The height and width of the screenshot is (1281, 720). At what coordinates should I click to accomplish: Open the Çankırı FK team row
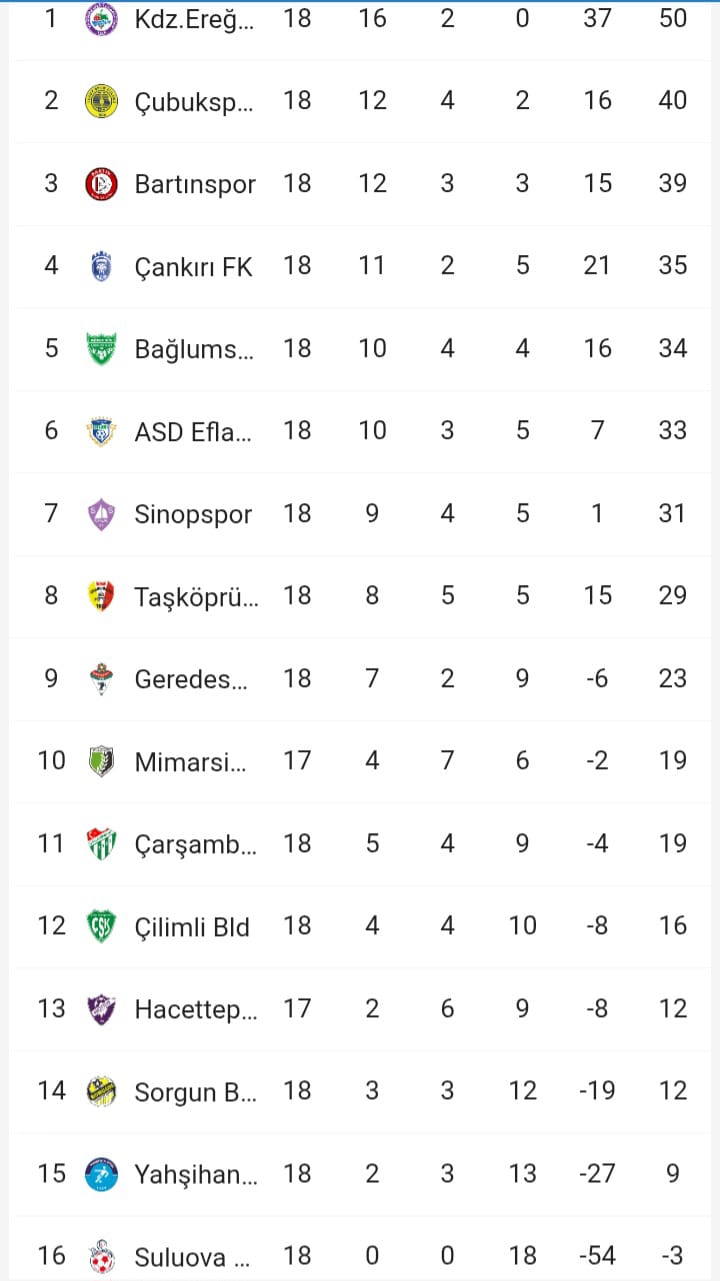(x=360, y=266)
